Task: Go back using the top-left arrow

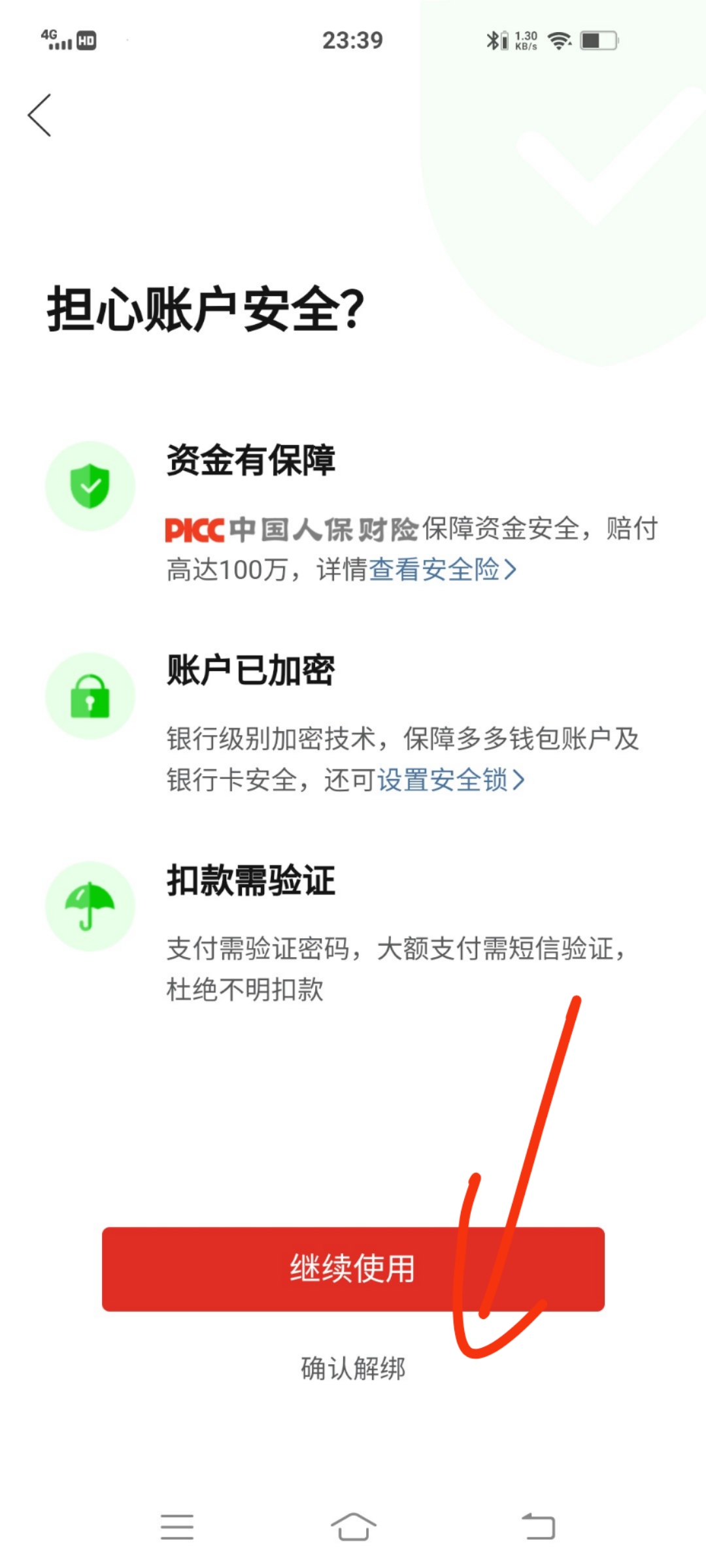Action: (40, 115)
